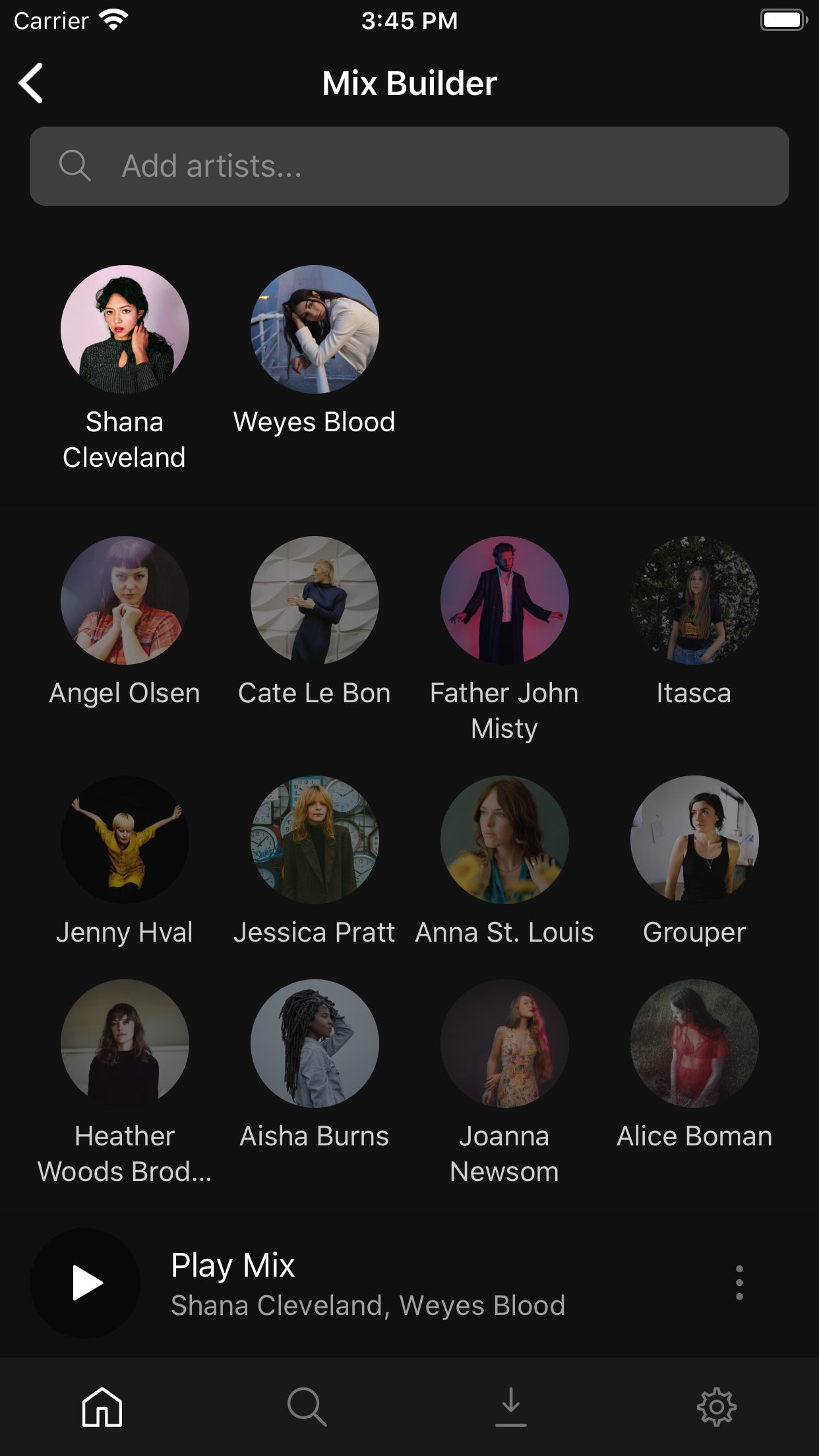Viewport: 819px width, 1456px height.
Task: Tap the Add artists search field
Action: [x=409, y=166]
